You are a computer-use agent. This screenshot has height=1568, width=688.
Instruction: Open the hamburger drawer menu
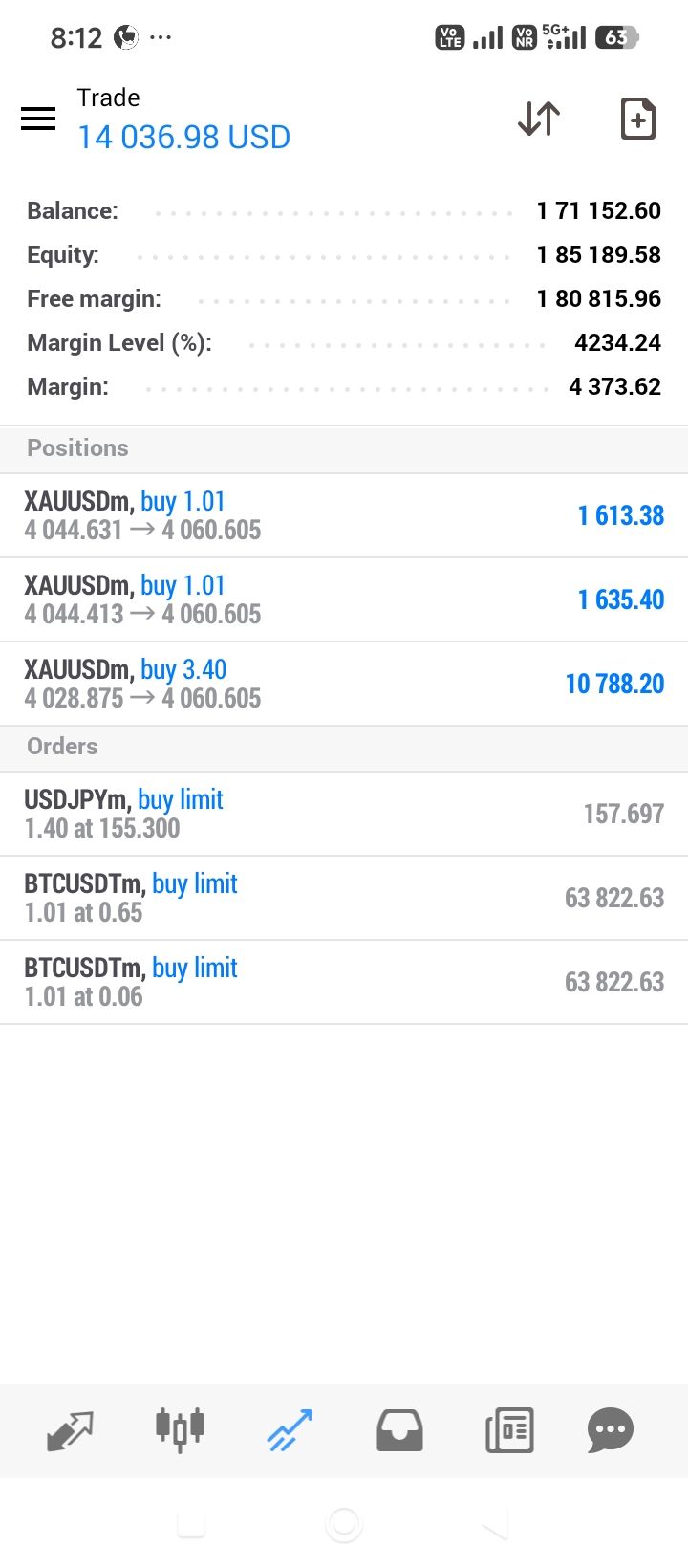[38, 119]
